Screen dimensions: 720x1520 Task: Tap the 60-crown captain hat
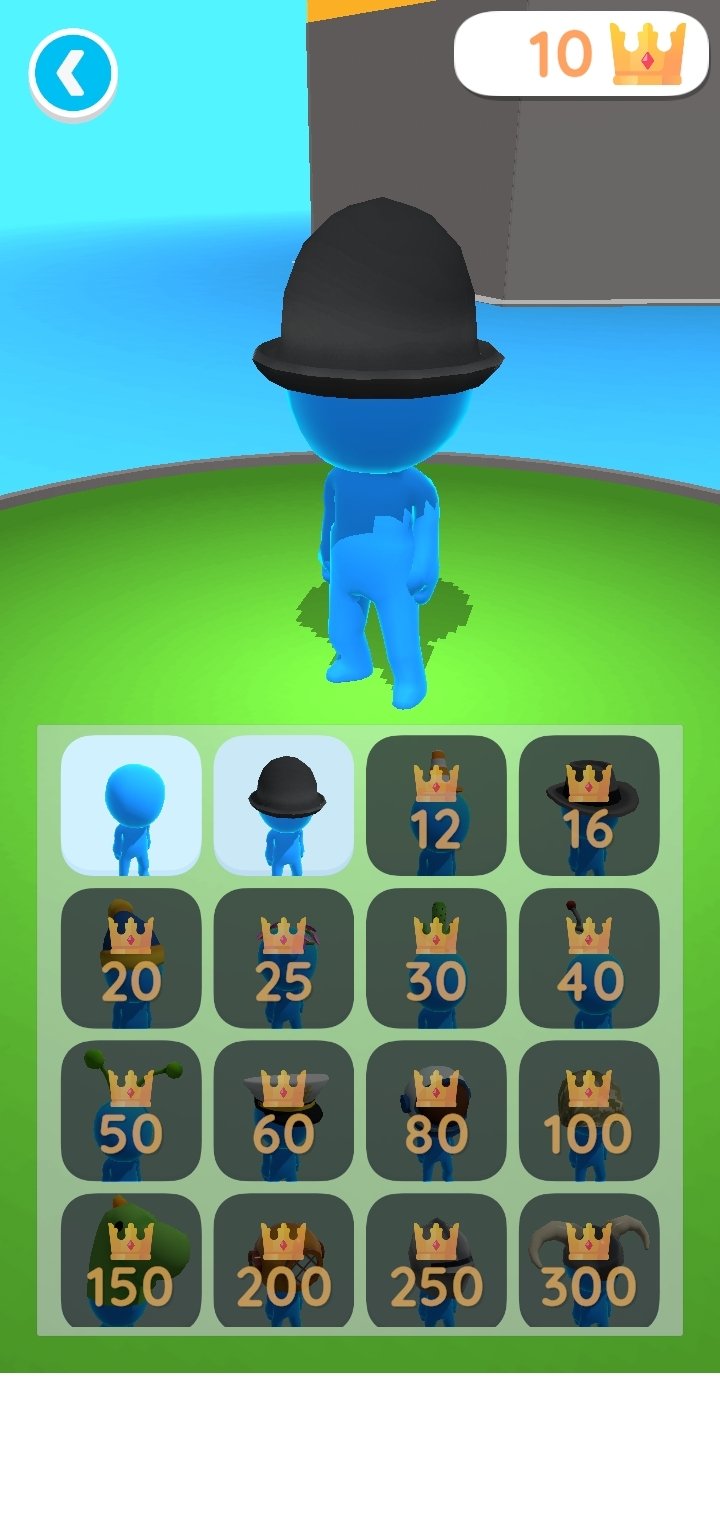284,1111
